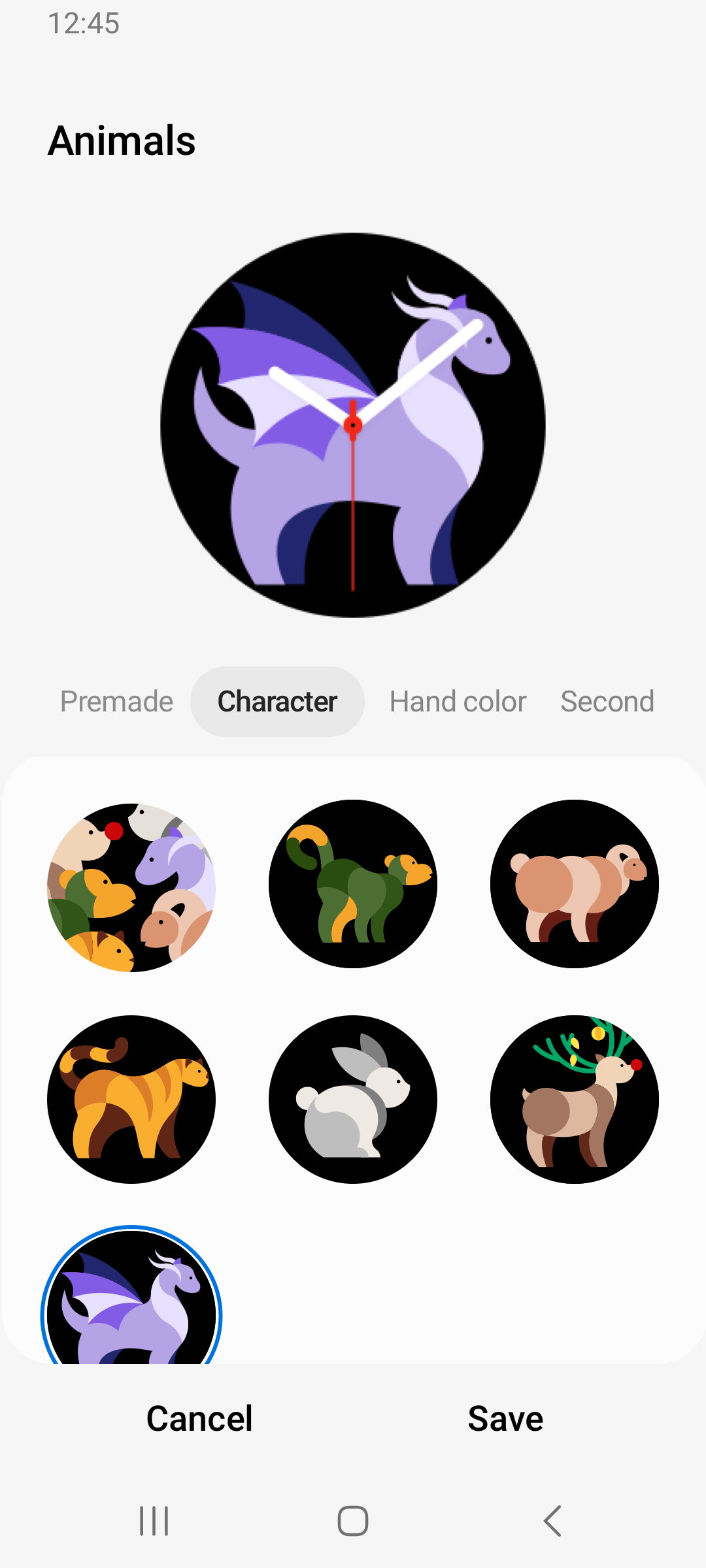Switch to the Second tab
706x1568 pixels.
pyautogui.click(x=607, y=702)
